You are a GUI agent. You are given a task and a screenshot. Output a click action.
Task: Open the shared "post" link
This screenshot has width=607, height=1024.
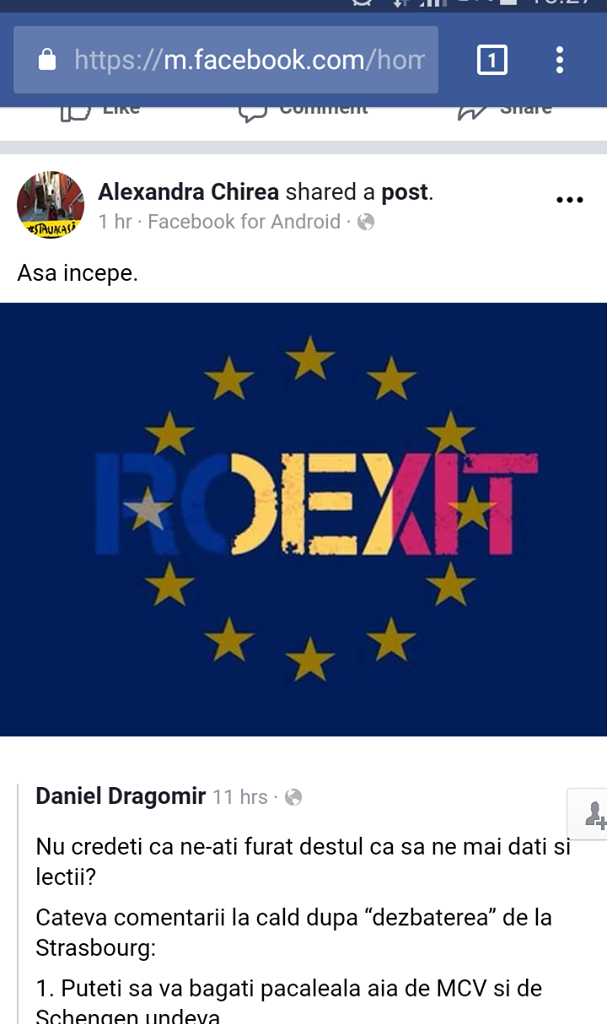405,192
